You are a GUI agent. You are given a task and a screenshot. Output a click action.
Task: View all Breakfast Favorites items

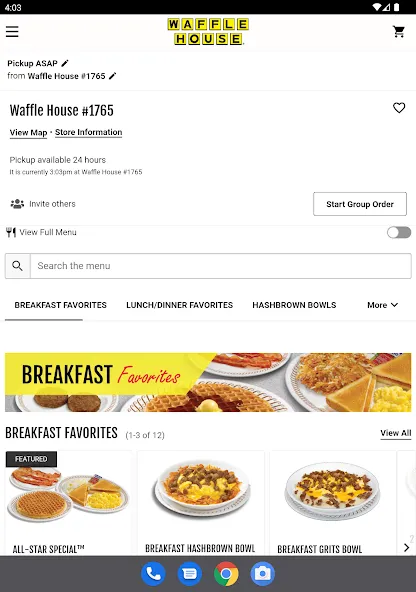tap(396, 433)
